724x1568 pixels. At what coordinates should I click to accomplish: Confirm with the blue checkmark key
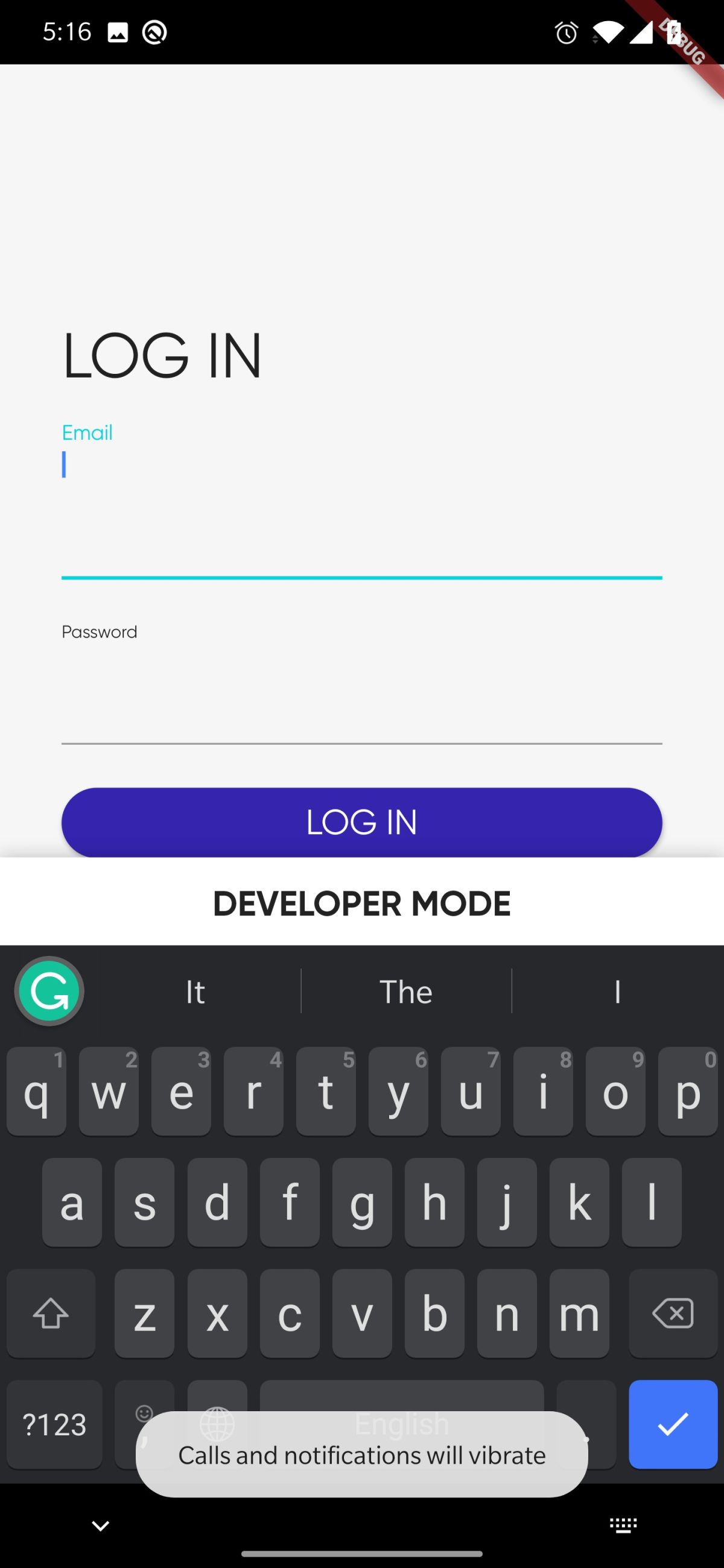coord(672,1424)
